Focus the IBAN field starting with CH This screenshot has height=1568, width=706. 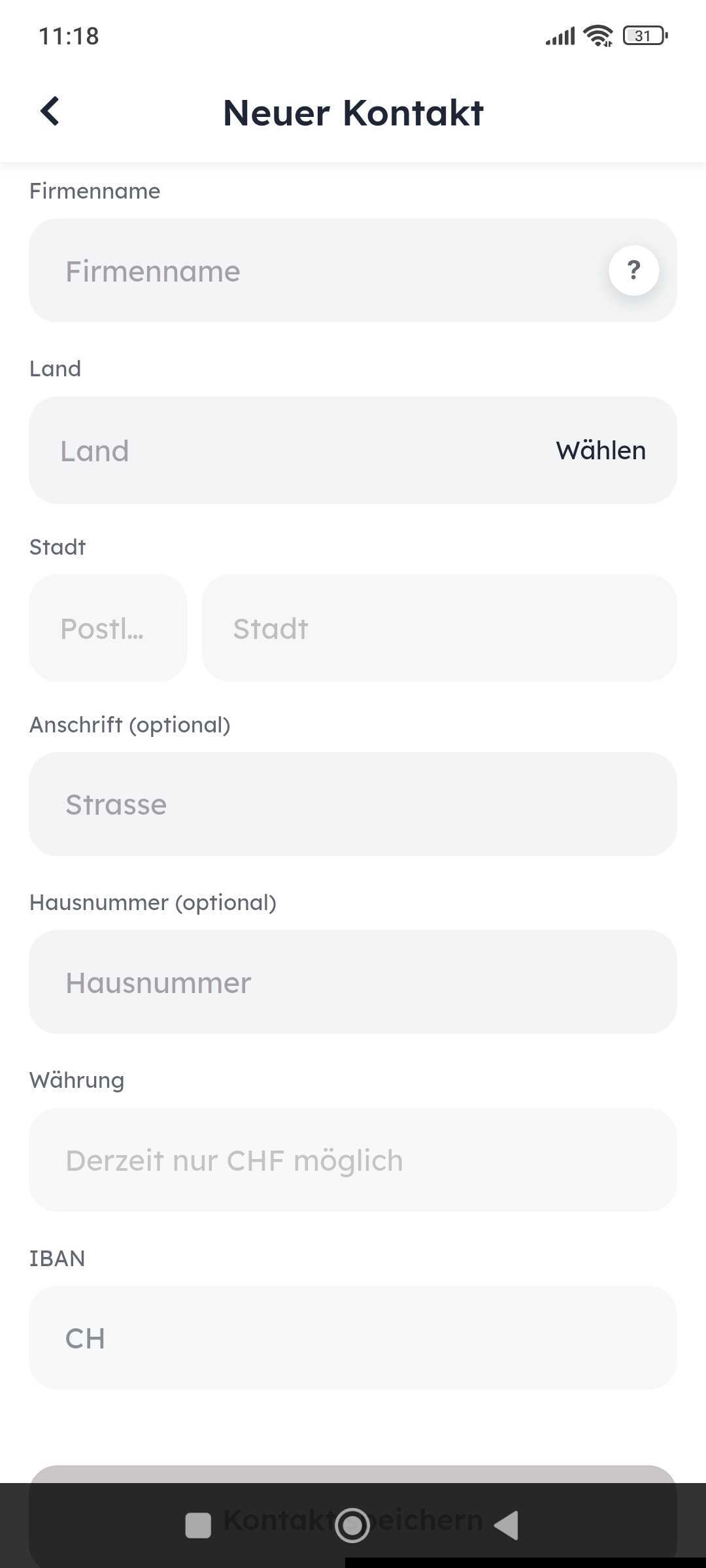tap(353, 1338)
